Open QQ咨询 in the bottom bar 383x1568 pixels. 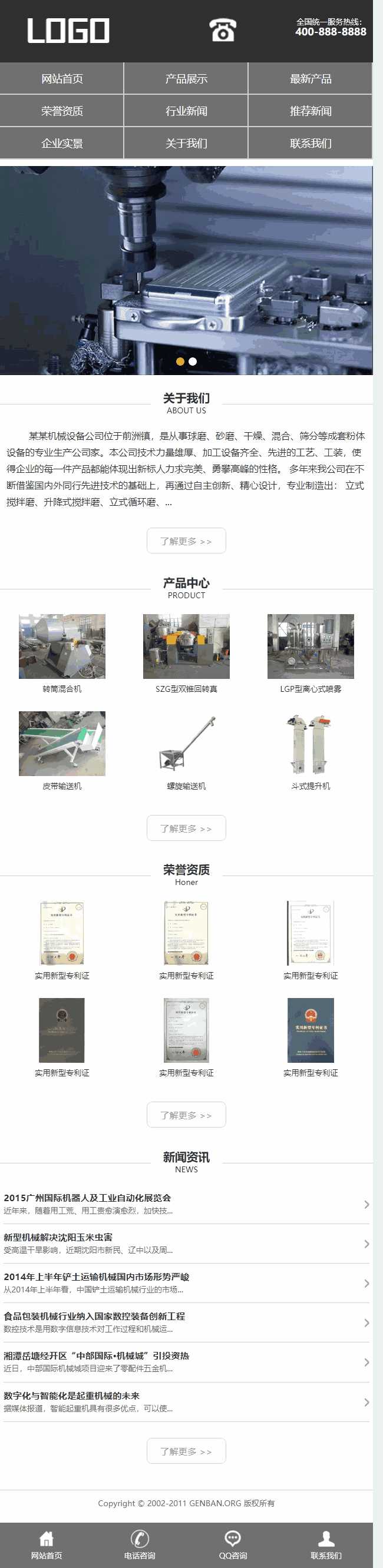[x=233, y=1545]
